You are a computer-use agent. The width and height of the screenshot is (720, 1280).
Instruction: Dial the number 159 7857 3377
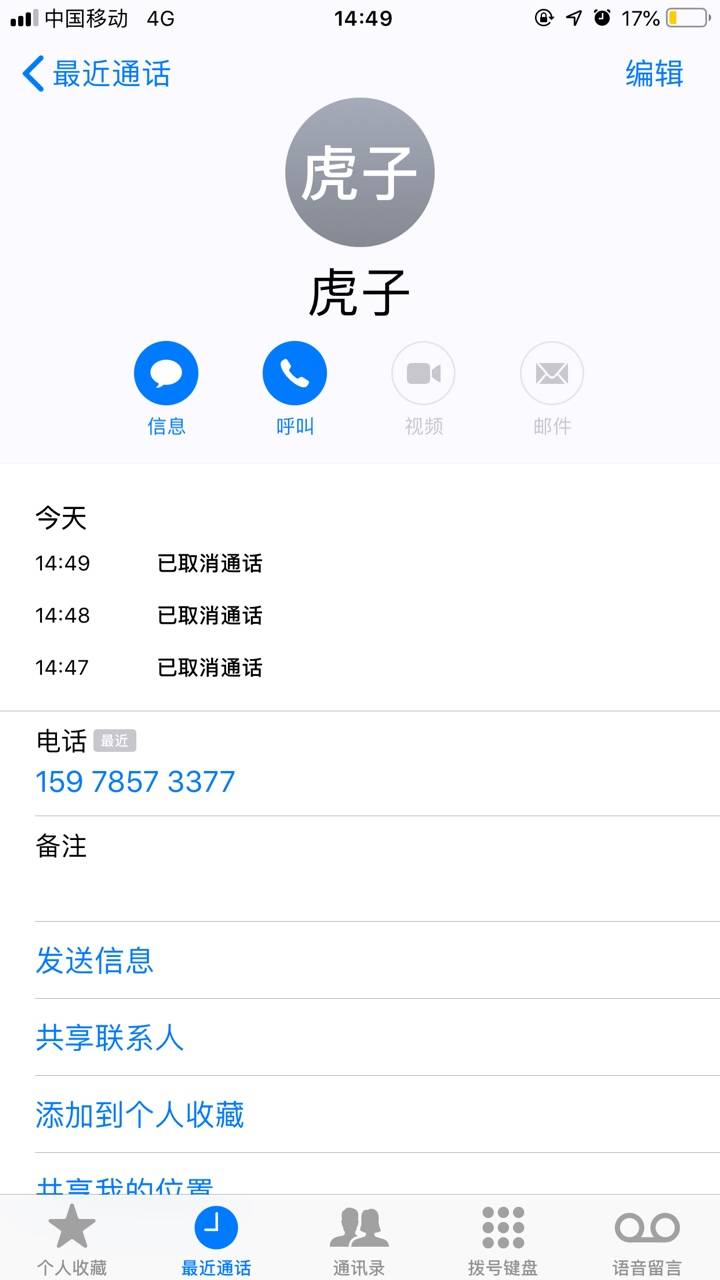135,781
